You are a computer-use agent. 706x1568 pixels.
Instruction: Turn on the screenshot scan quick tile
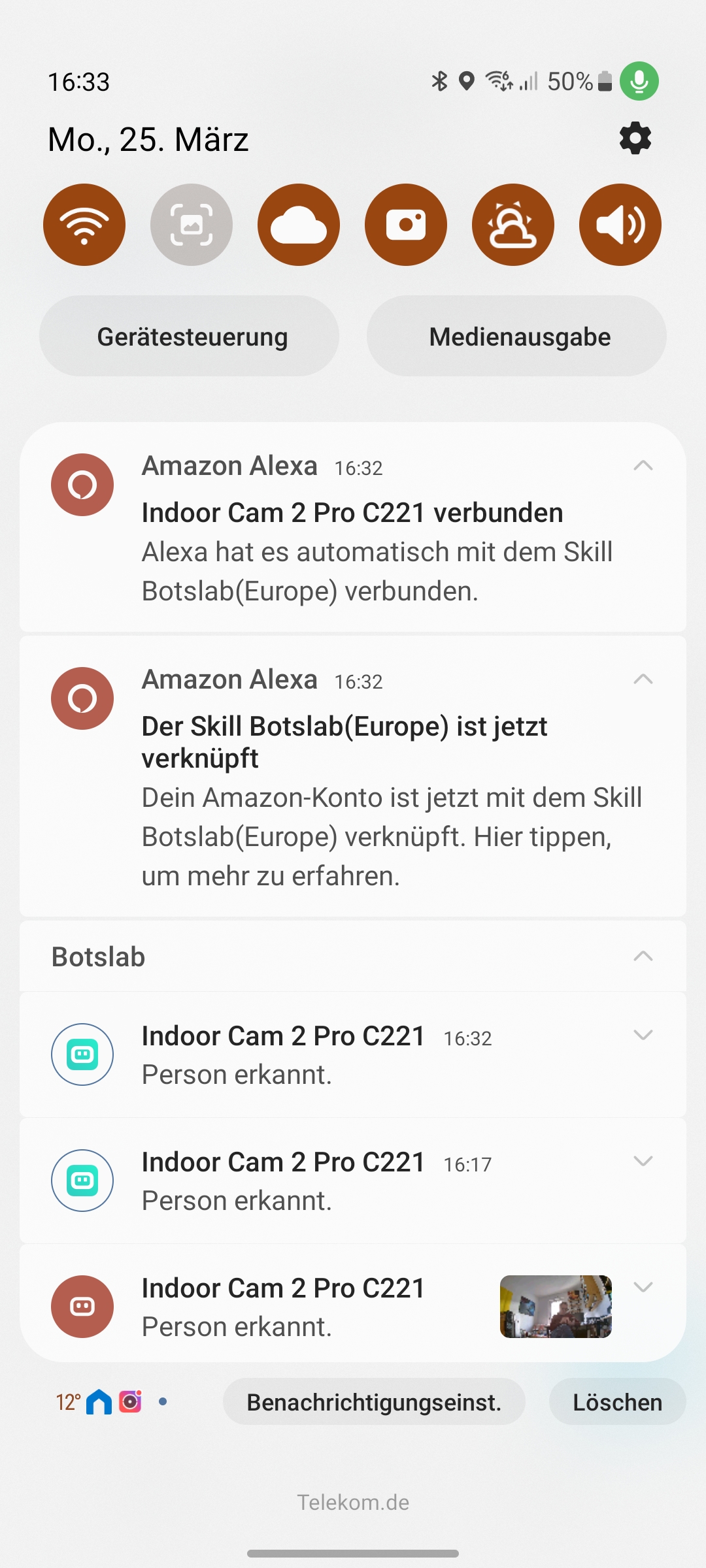pos(192,225)
